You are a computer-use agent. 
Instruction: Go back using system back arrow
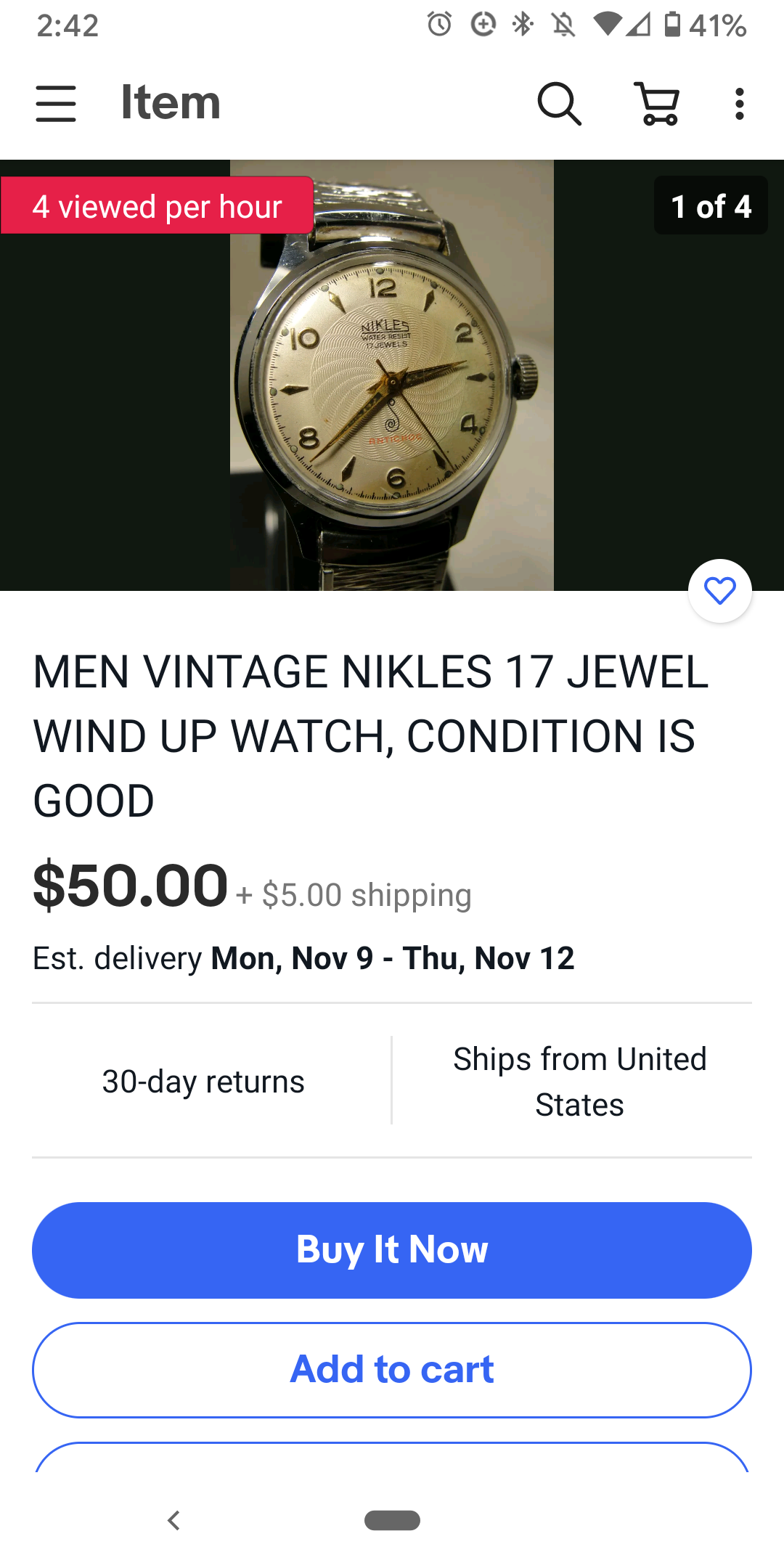pos(173,1520)
